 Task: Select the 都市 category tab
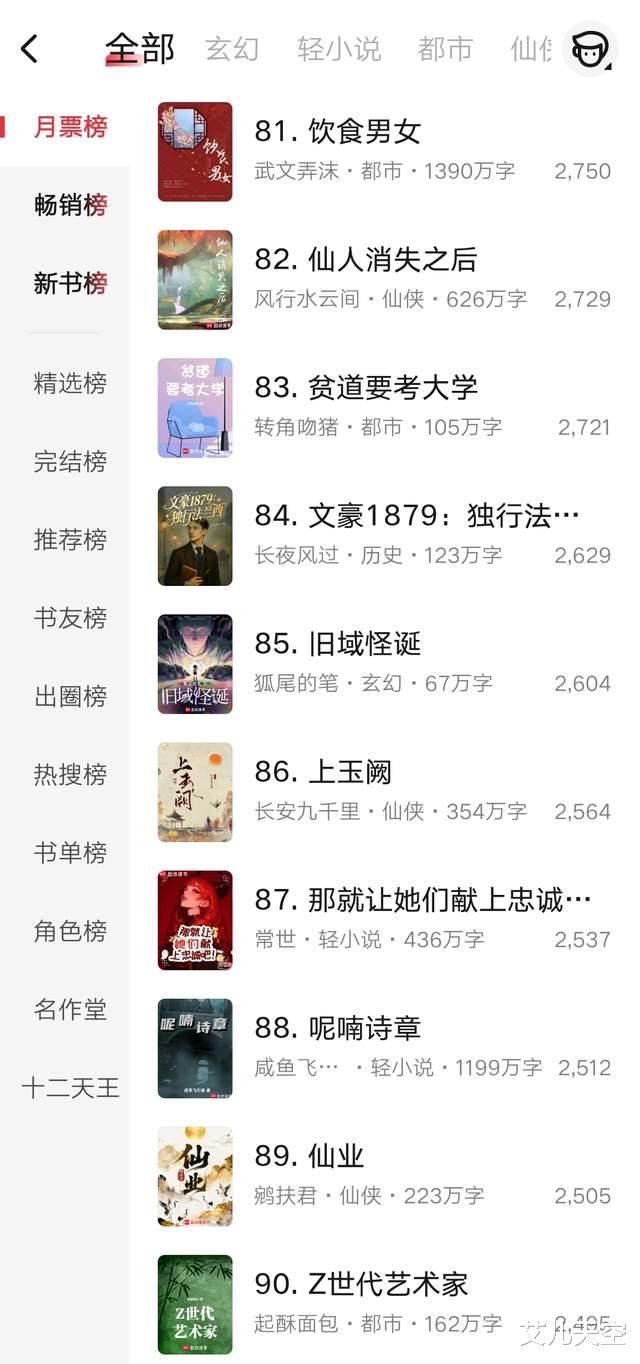pyautogui.click(x=445, y=49)
